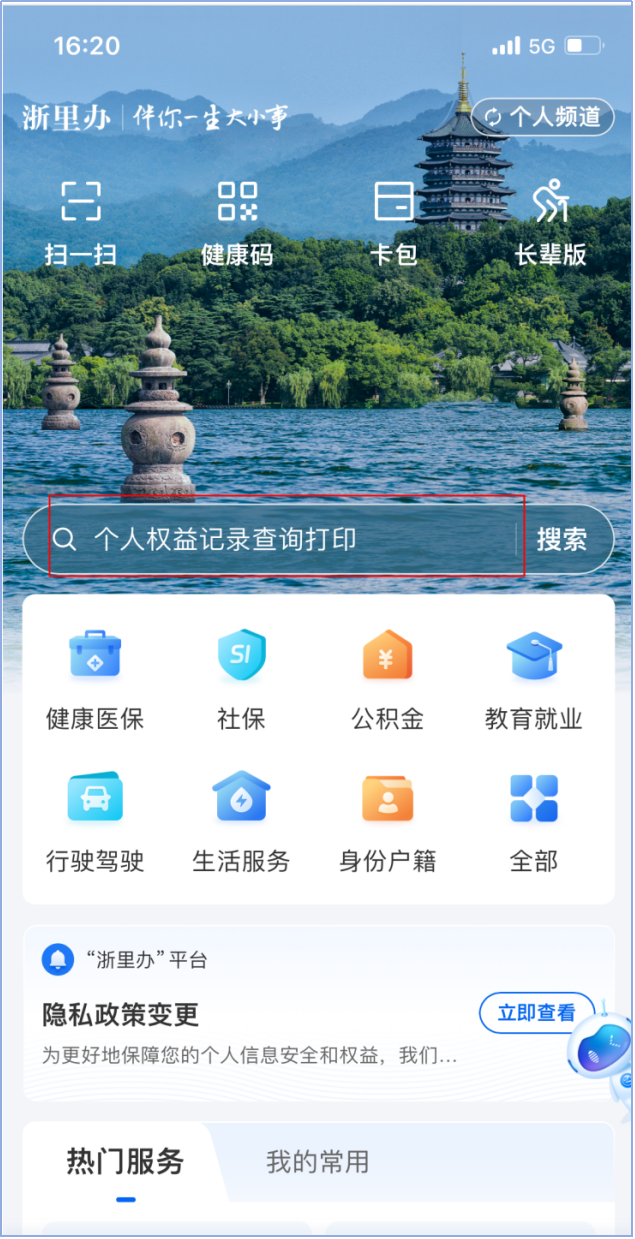Switch to 长辈版 elder mode

click(x=550, y=222)
